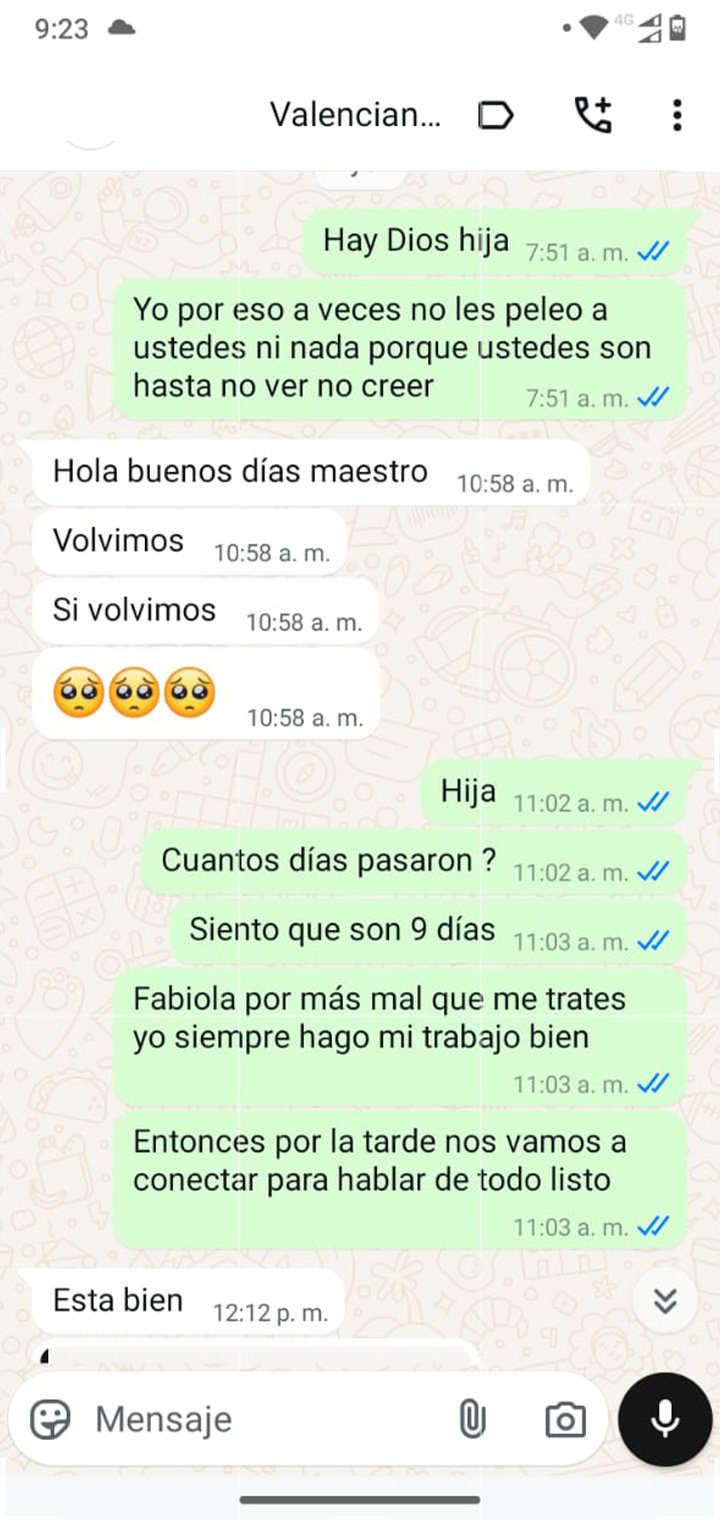Open the Valencian contact info header

click(355, 115)
